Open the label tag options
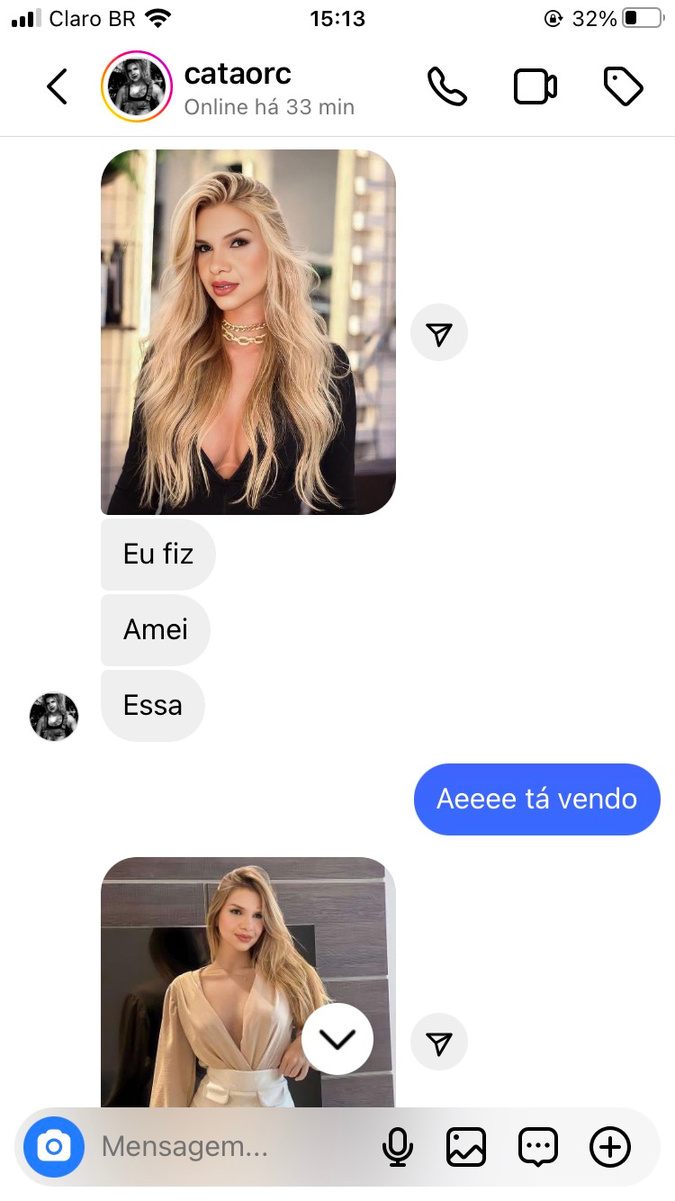This screenshot has height=1201, width=675. (623, 87)
